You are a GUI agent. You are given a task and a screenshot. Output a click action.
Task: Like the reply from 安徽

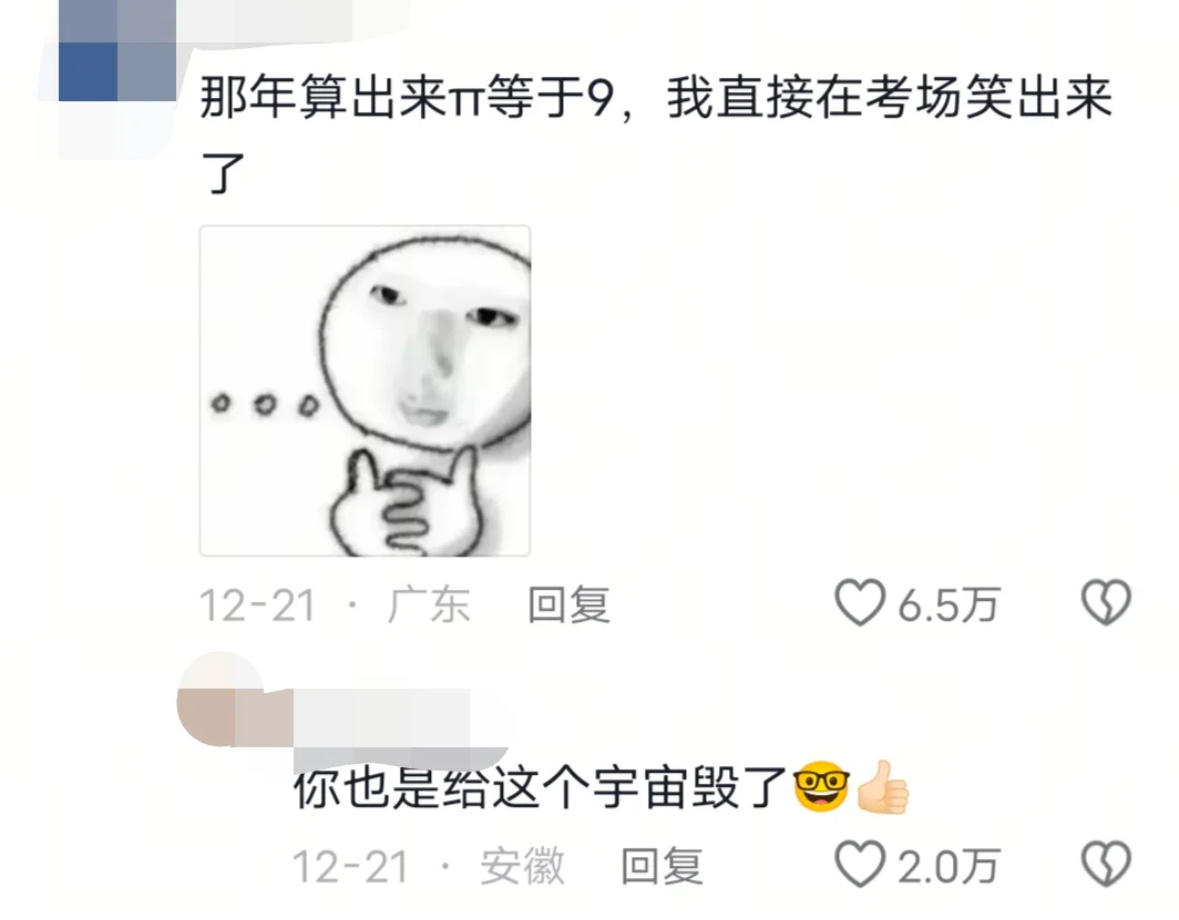click(x=860, y=865)
